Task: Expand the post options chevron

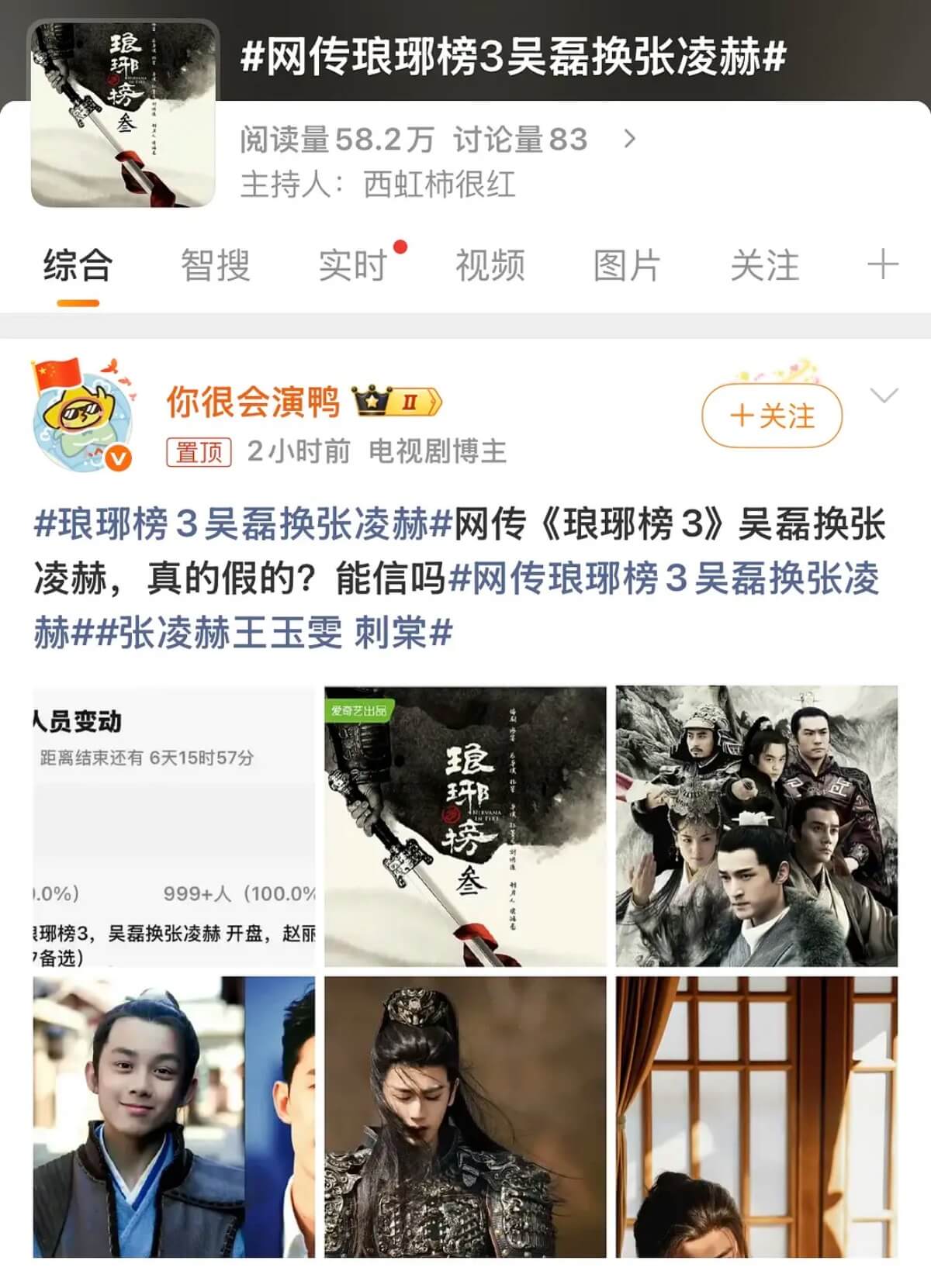Action: point(884,396)
